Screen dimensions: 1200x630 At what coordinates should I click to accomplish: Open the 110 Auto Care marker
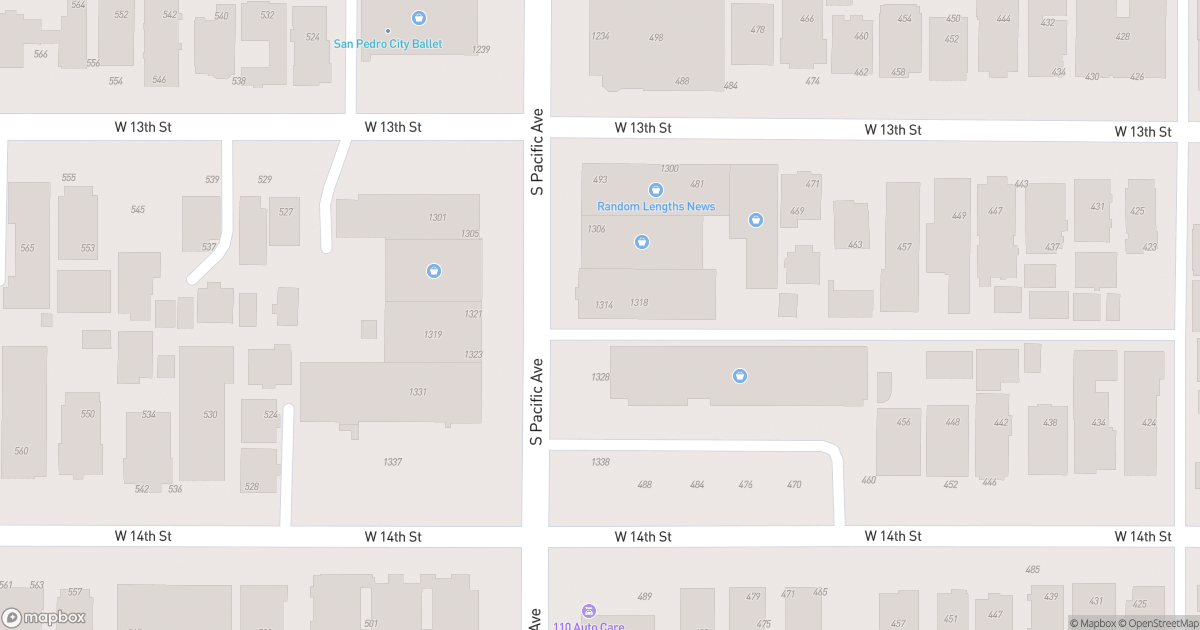pos(589,611)
